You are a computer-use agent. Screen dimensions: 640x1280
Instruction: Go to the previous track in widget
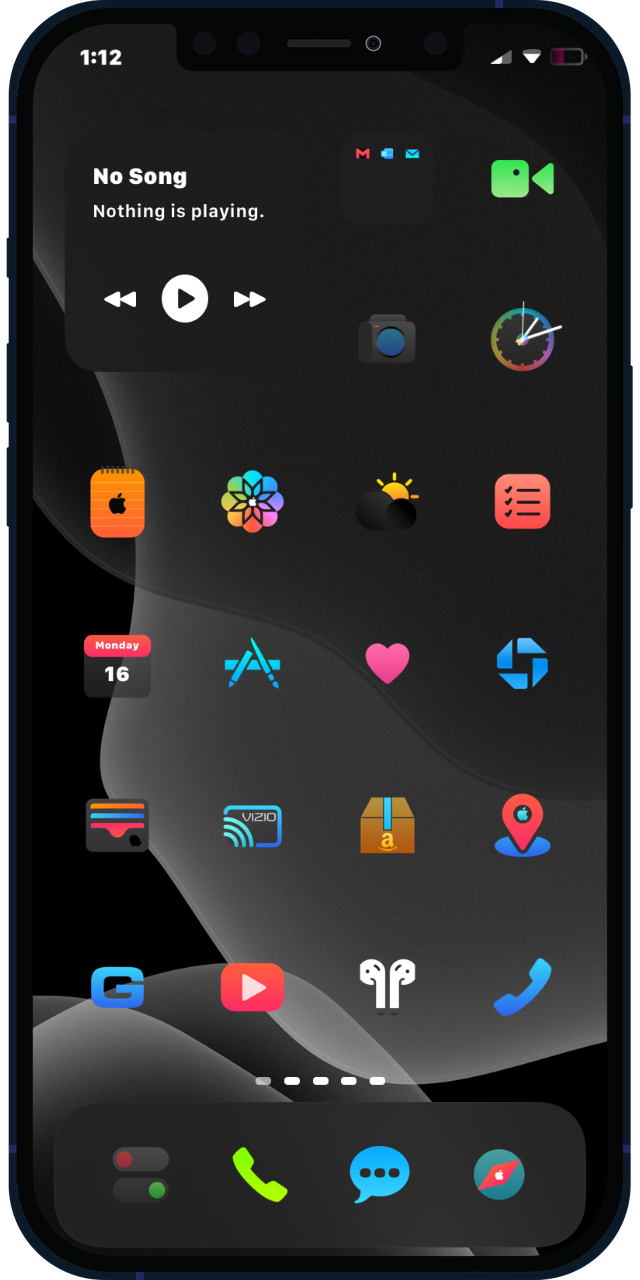[120, 299]
